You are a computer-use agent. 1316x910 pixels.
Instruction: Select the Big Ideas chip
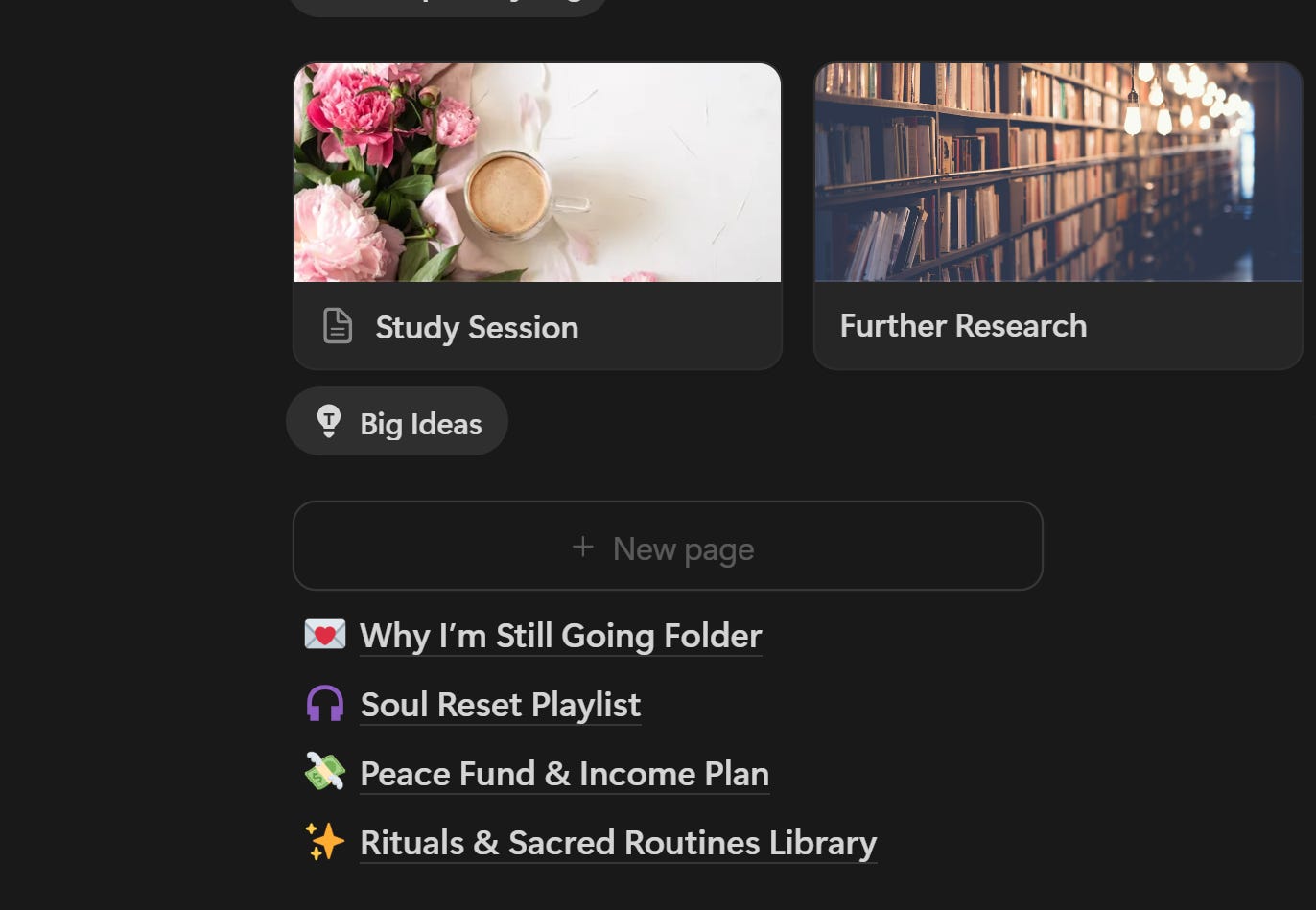397,422
